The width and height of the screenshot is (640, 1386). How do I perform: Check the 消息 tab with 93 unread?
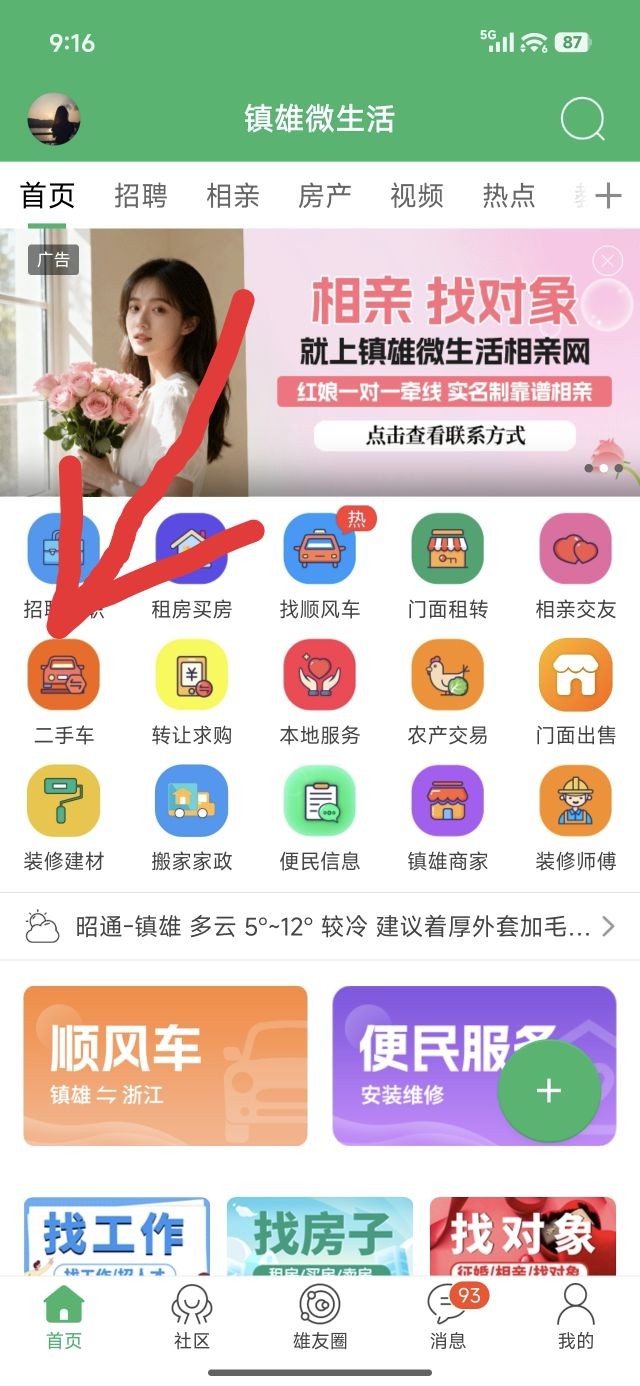447,1317
